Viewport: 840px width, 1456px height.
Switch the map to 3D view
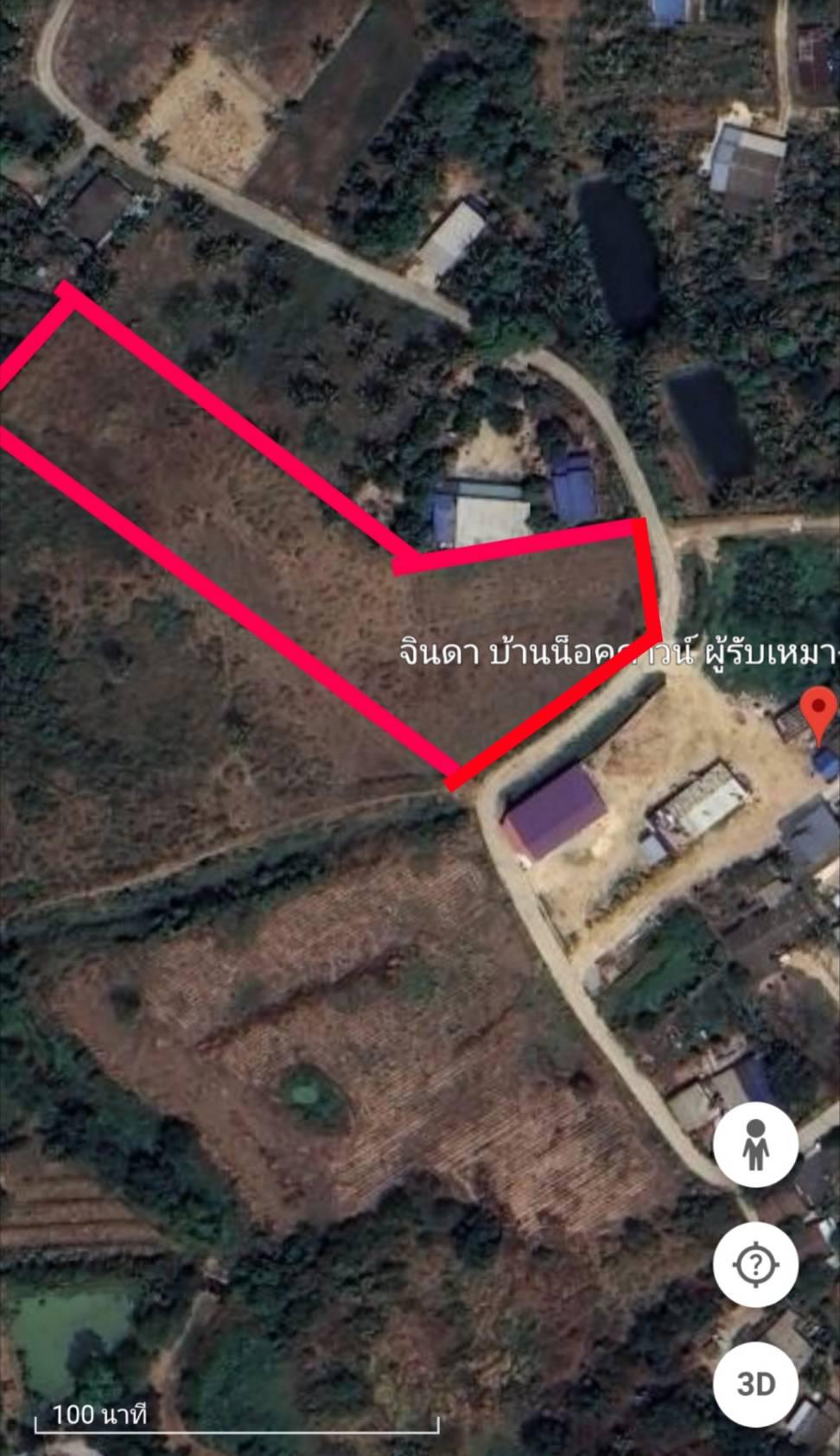pos(755,1384)
